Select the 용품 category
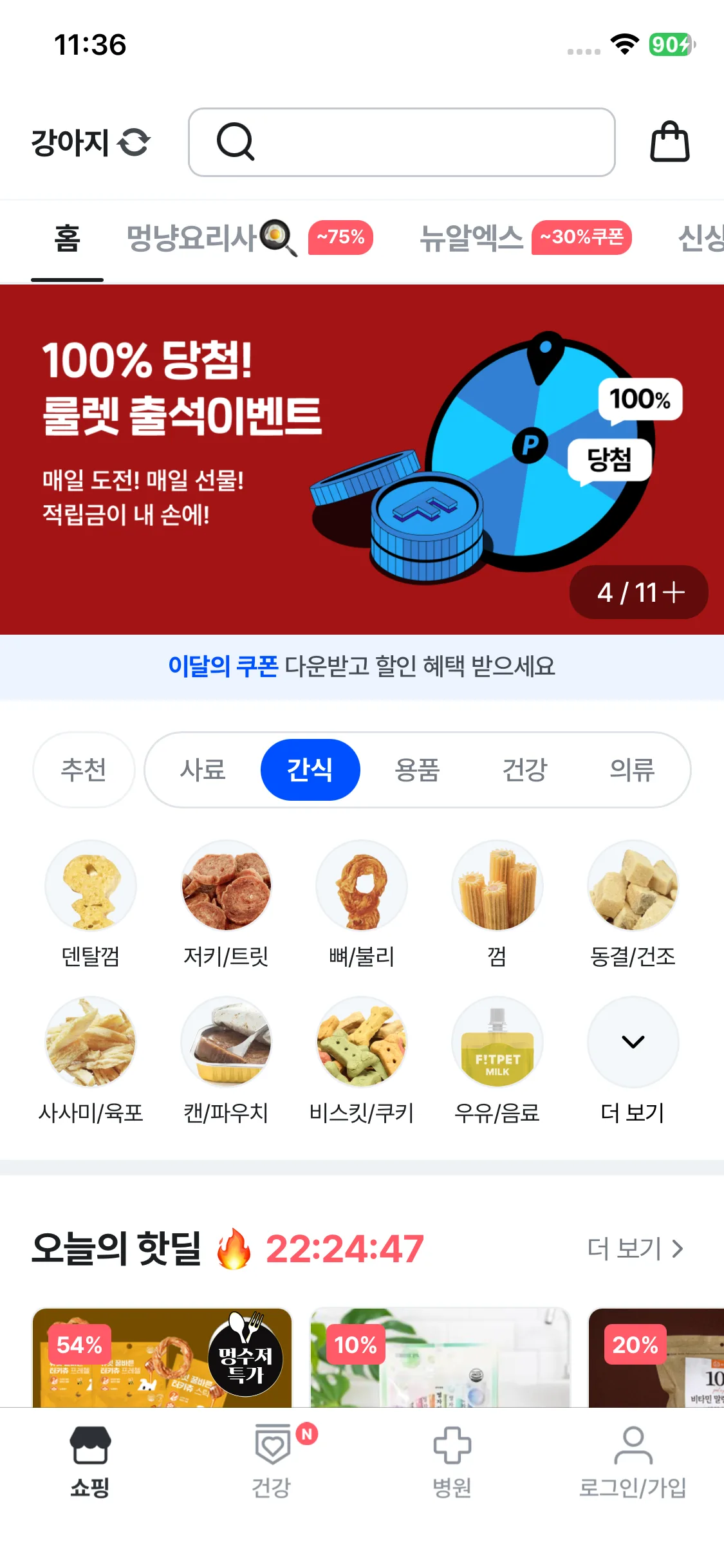 coord(417,770)
